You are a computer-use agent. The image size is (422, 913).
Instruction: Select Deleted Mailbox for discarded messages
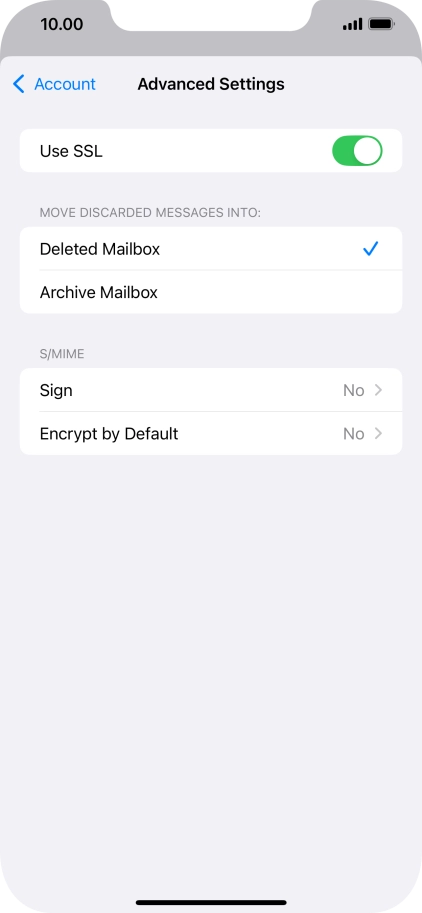point(211,249)
